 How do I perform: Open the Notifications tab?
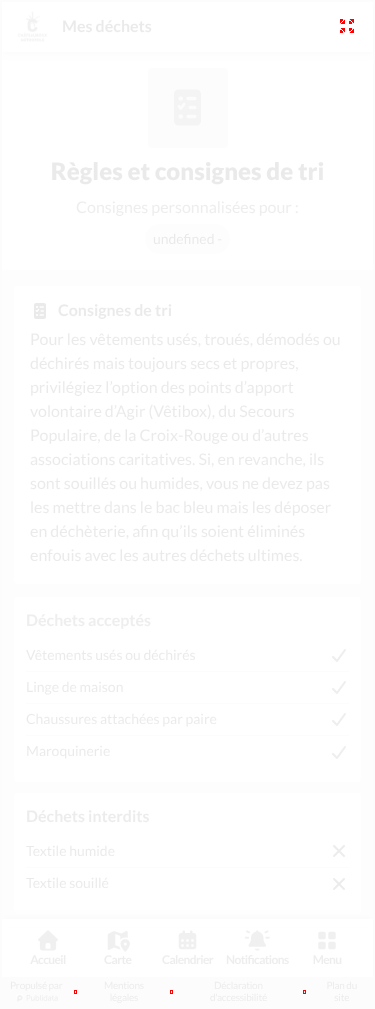click(x=257, y=948)
